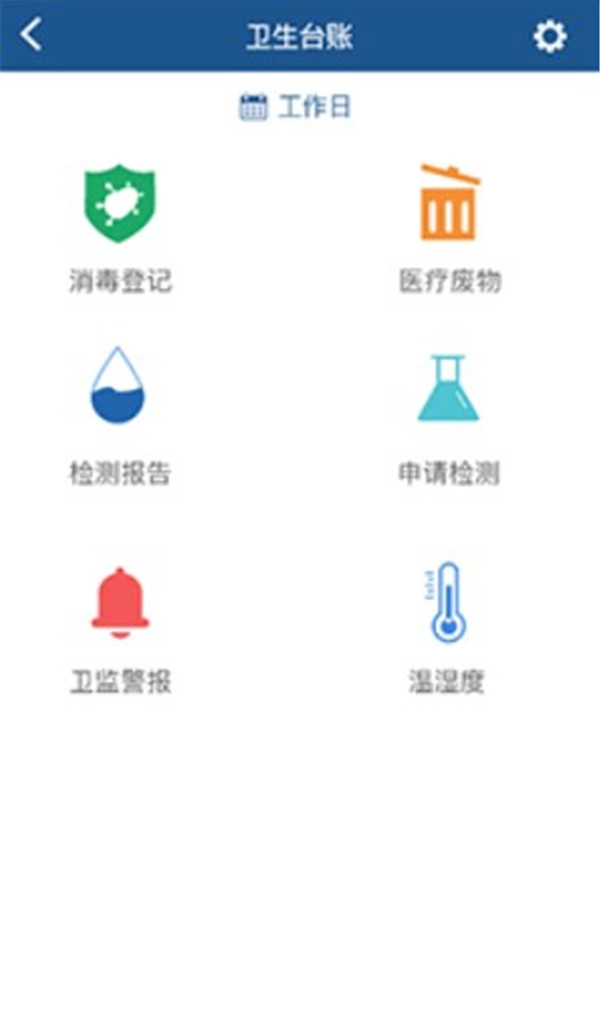
Task: Go back using the top-left arrow
Action: pos(32,36)
